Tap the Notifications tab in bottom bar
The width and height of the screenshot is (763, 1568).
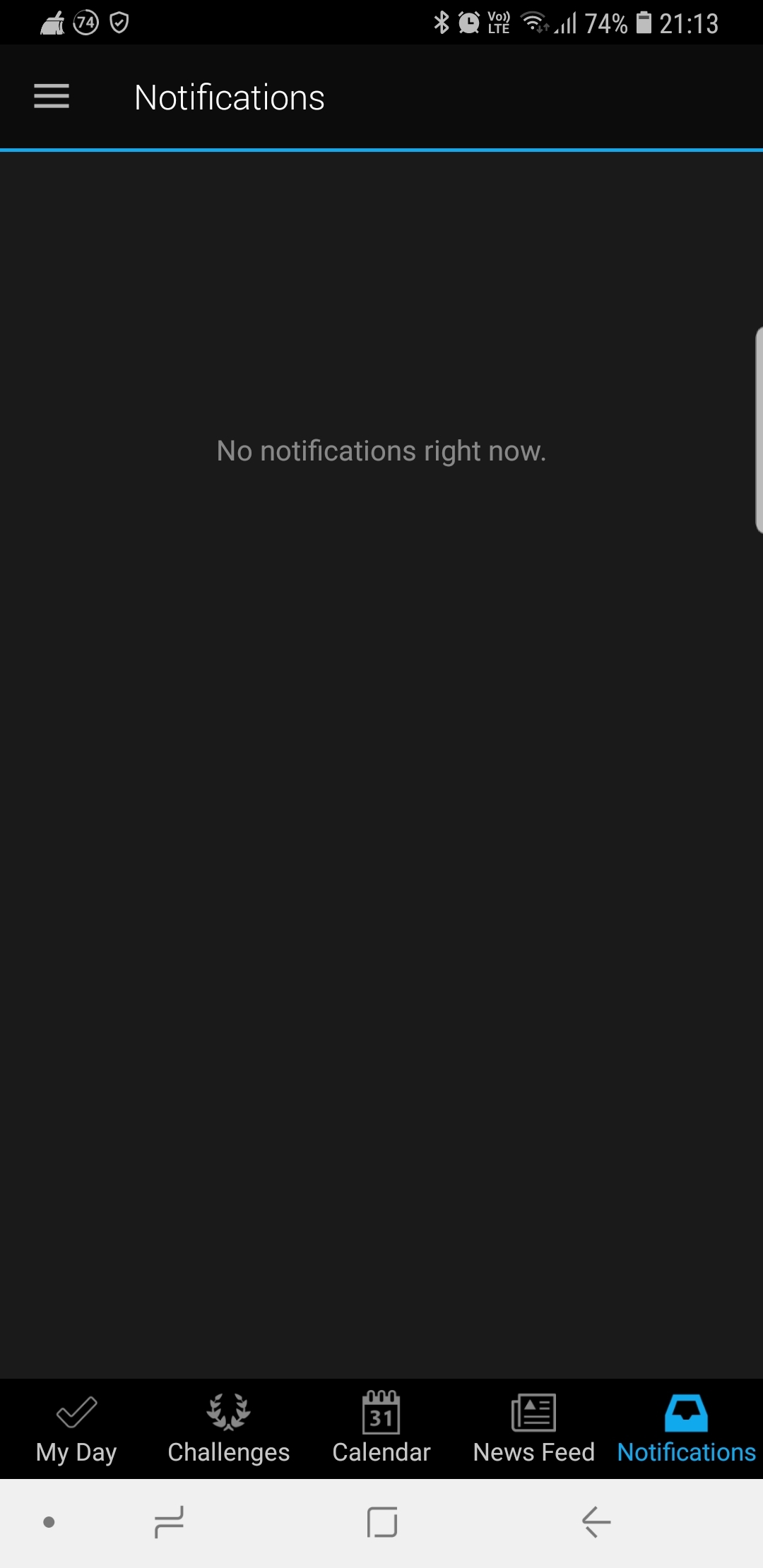pos(686,1428)
